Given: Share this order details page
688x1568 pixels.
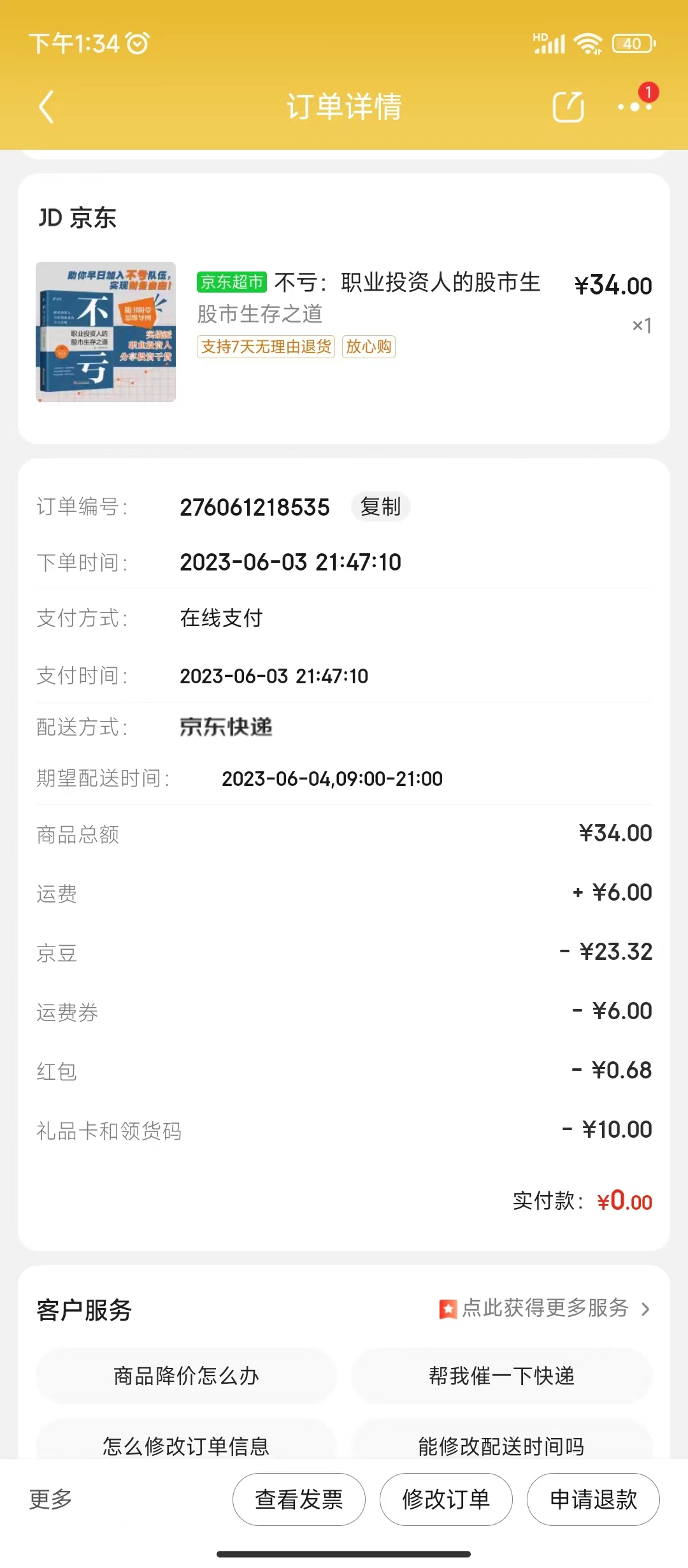Looking at the screenshot, I should click(x=568, y=106).
